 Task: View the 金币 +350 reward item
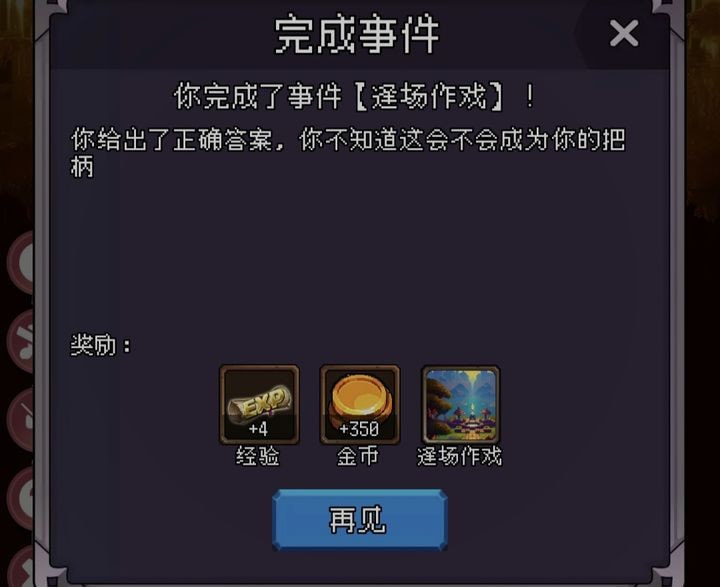[359, 404]
